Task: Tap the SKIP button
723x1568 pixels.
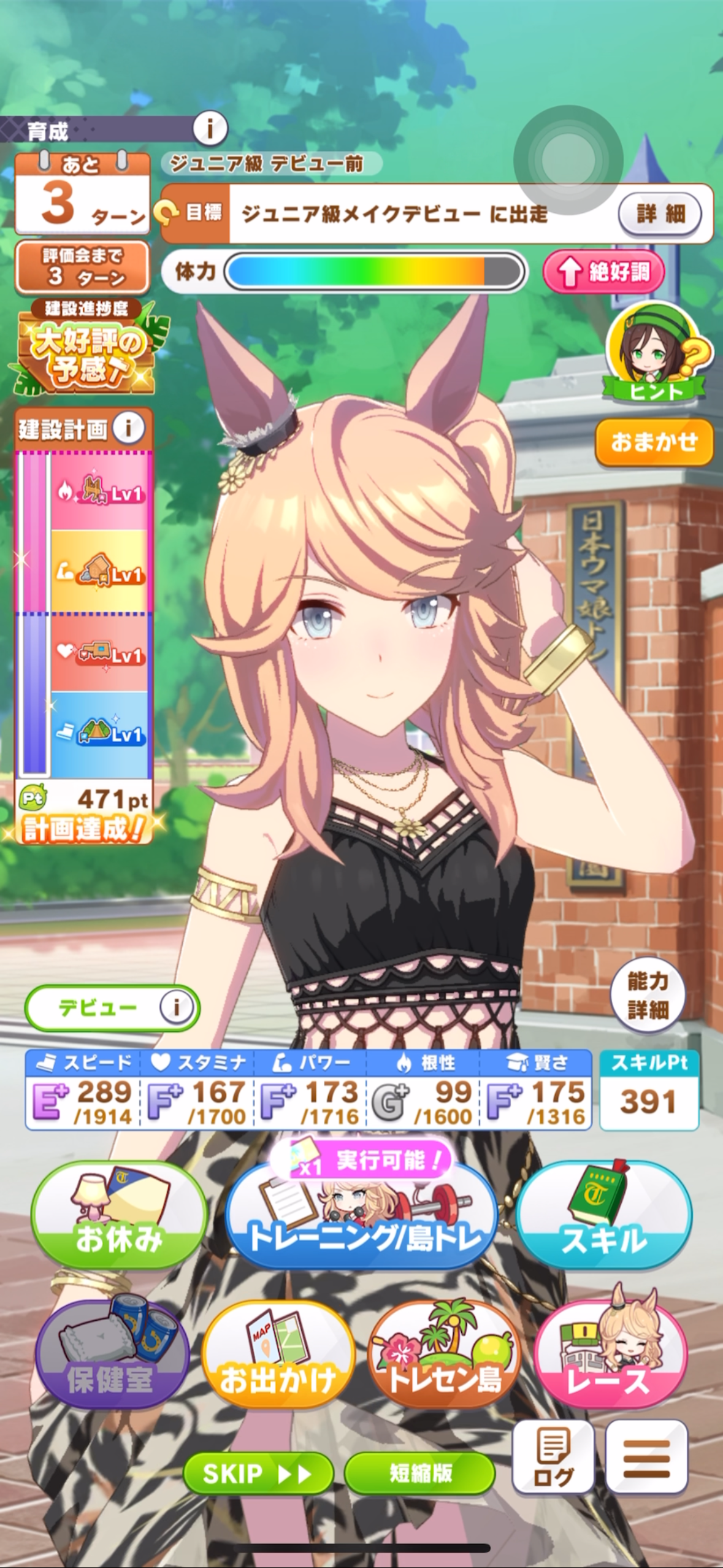Action: (258, 1474)
